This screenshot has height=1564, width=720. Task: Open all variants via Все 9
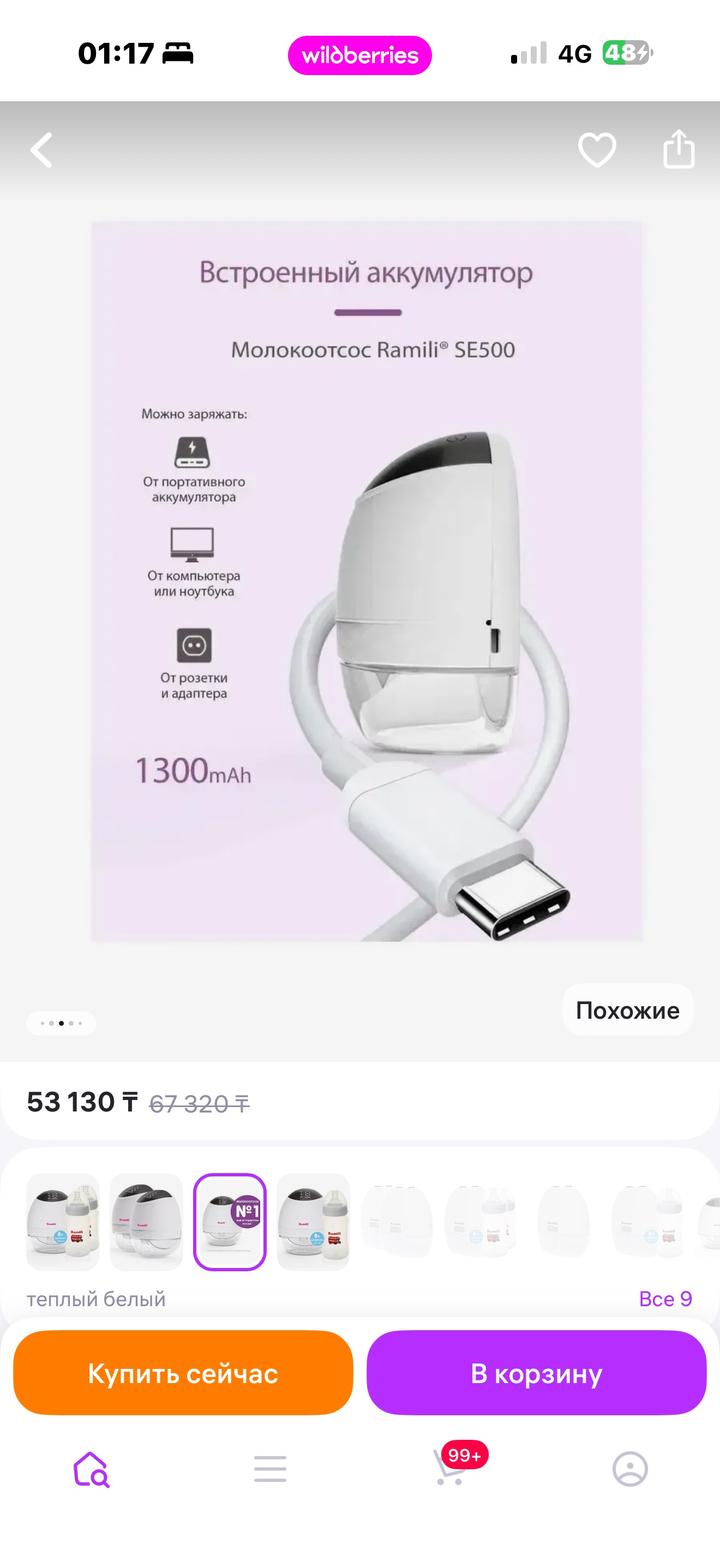pos(665,1299)
